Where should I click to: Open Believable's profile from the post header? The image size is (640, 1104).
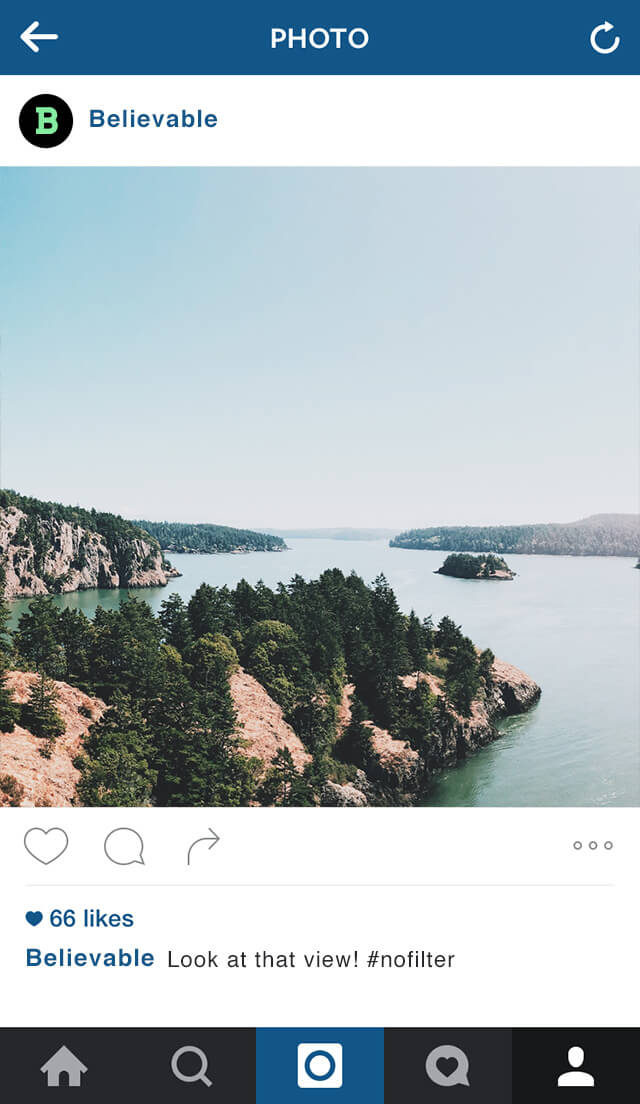pyautogui.click(x=152, y=119)
